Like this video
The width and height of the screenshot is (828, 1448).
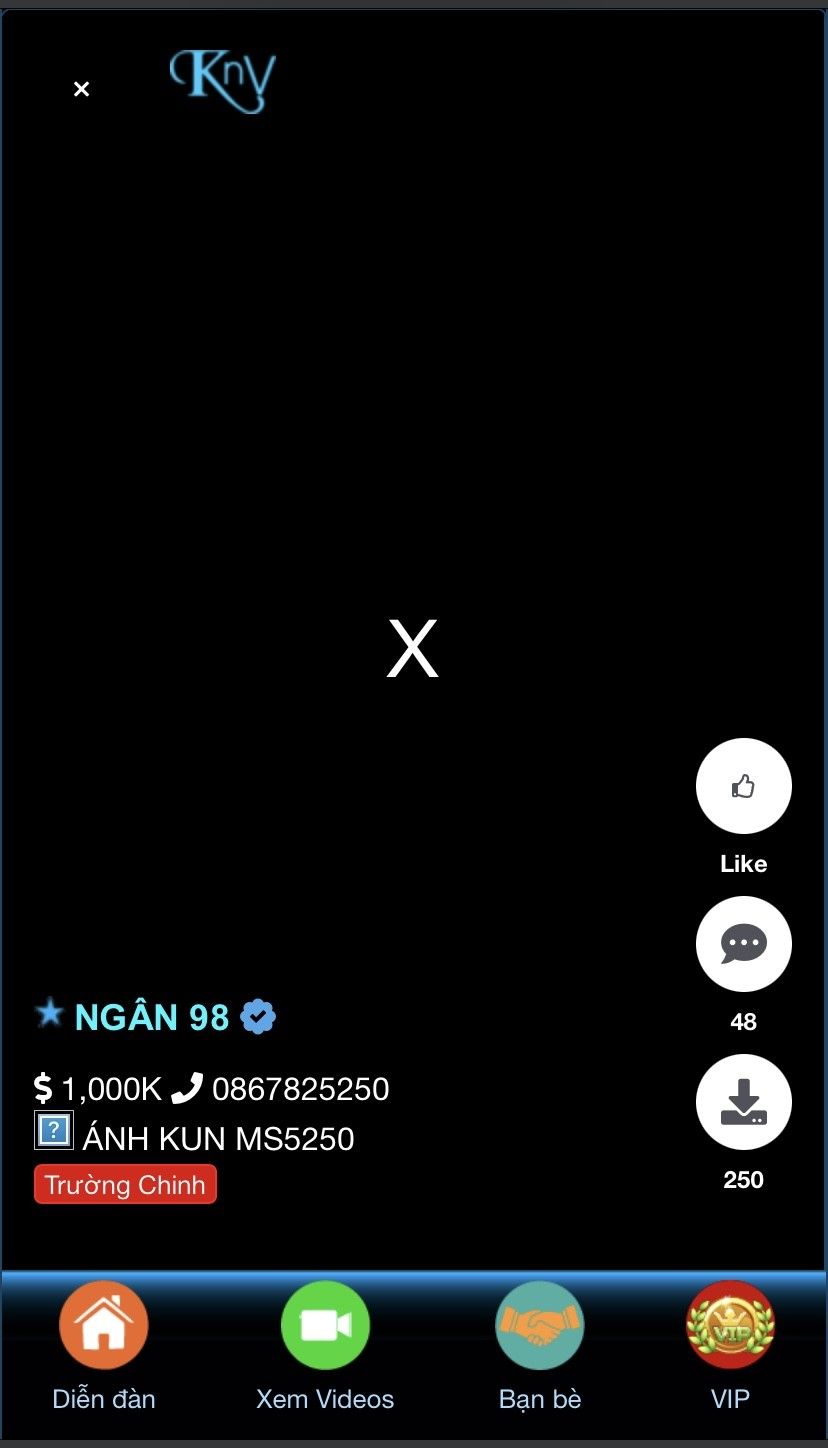click(743, 786)
